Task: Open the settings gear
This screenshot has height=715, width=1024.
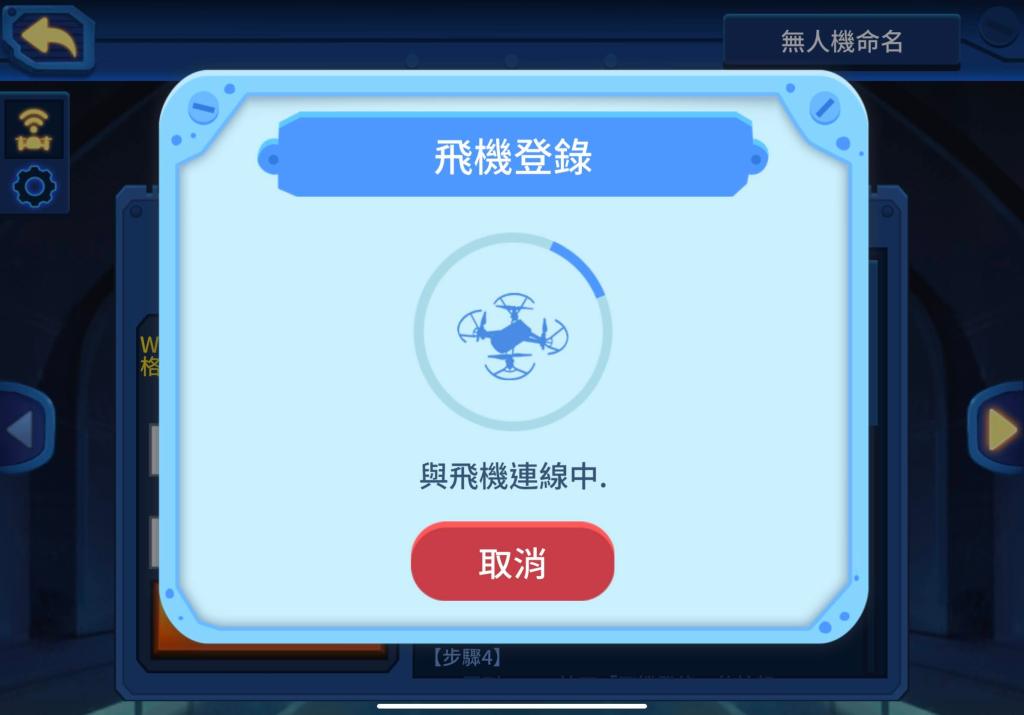Action: coord(35,186)
